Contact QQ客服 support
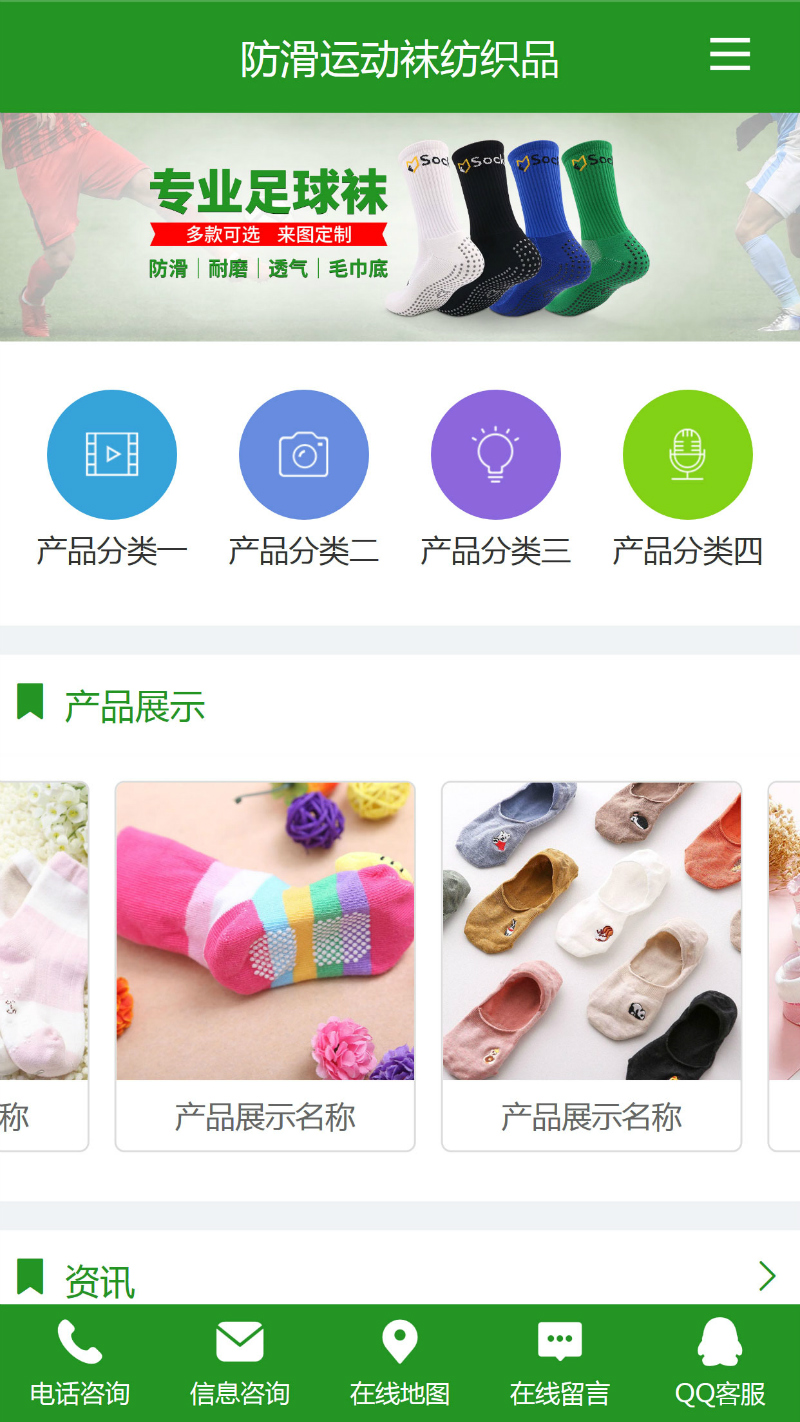Image resolution: width=800 pixels, height=1422 pixels. (x=720, y=1362)
